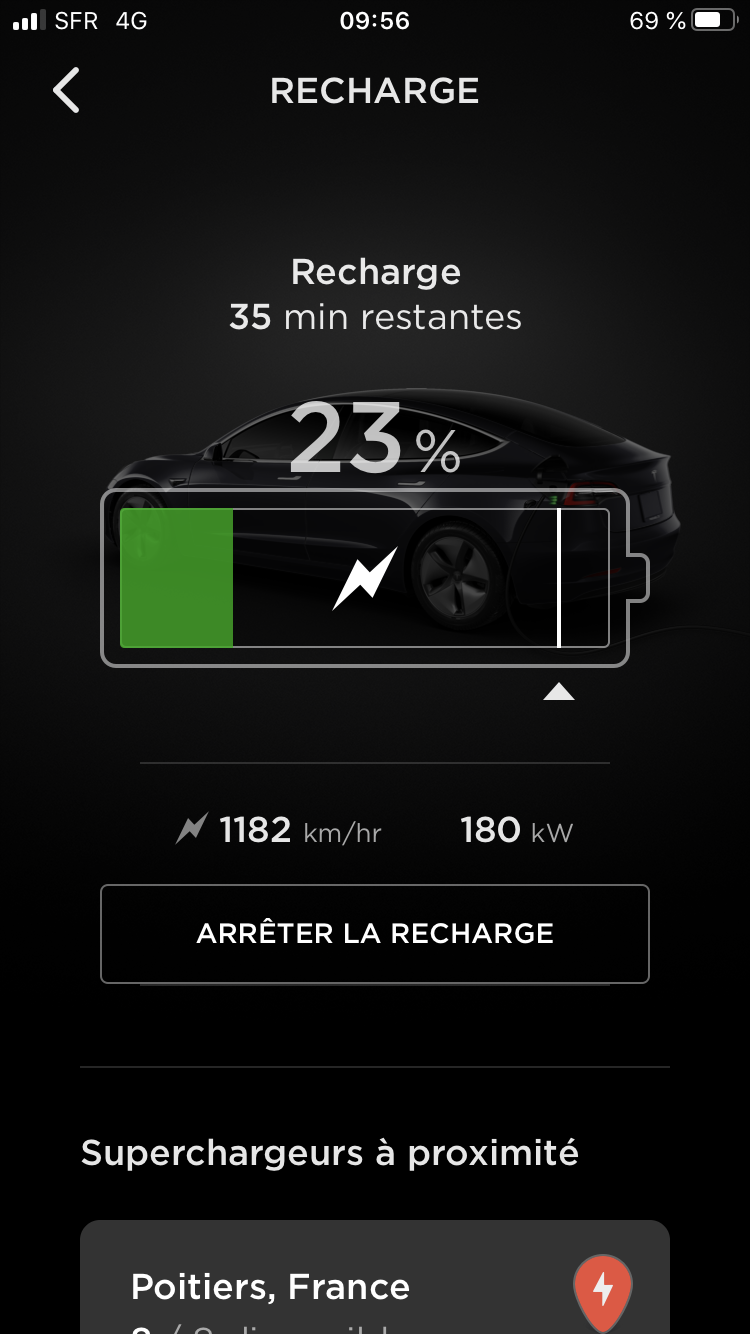The width and height of the screenshot is (750, 1334).
Task: Tap the charge limit marker on battery
Action: click(x=558, y=690)
